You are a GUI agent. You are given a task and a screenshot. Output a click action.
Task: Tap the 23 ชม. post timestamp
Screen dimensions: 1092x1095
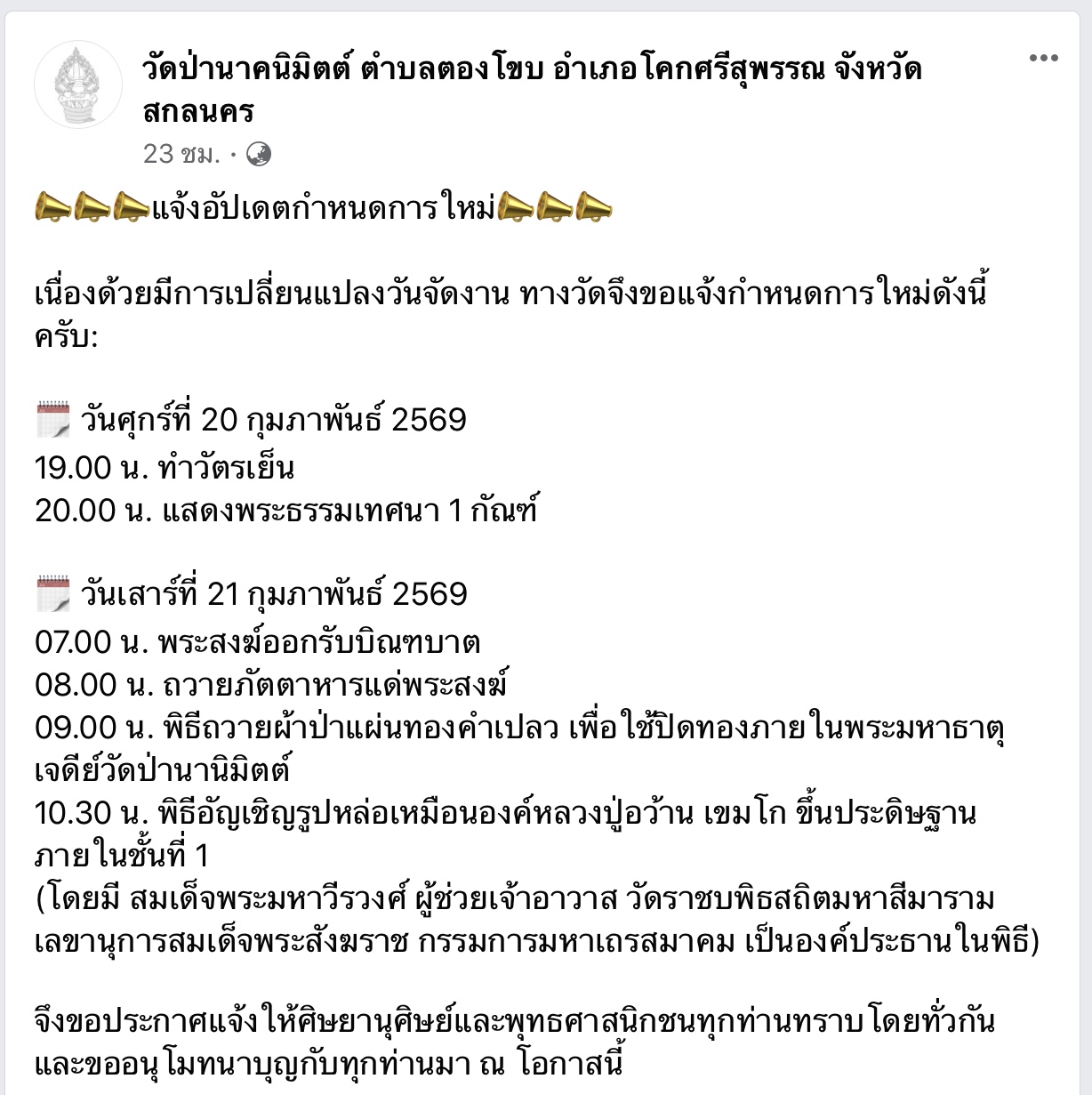click(x=181, y=154)
